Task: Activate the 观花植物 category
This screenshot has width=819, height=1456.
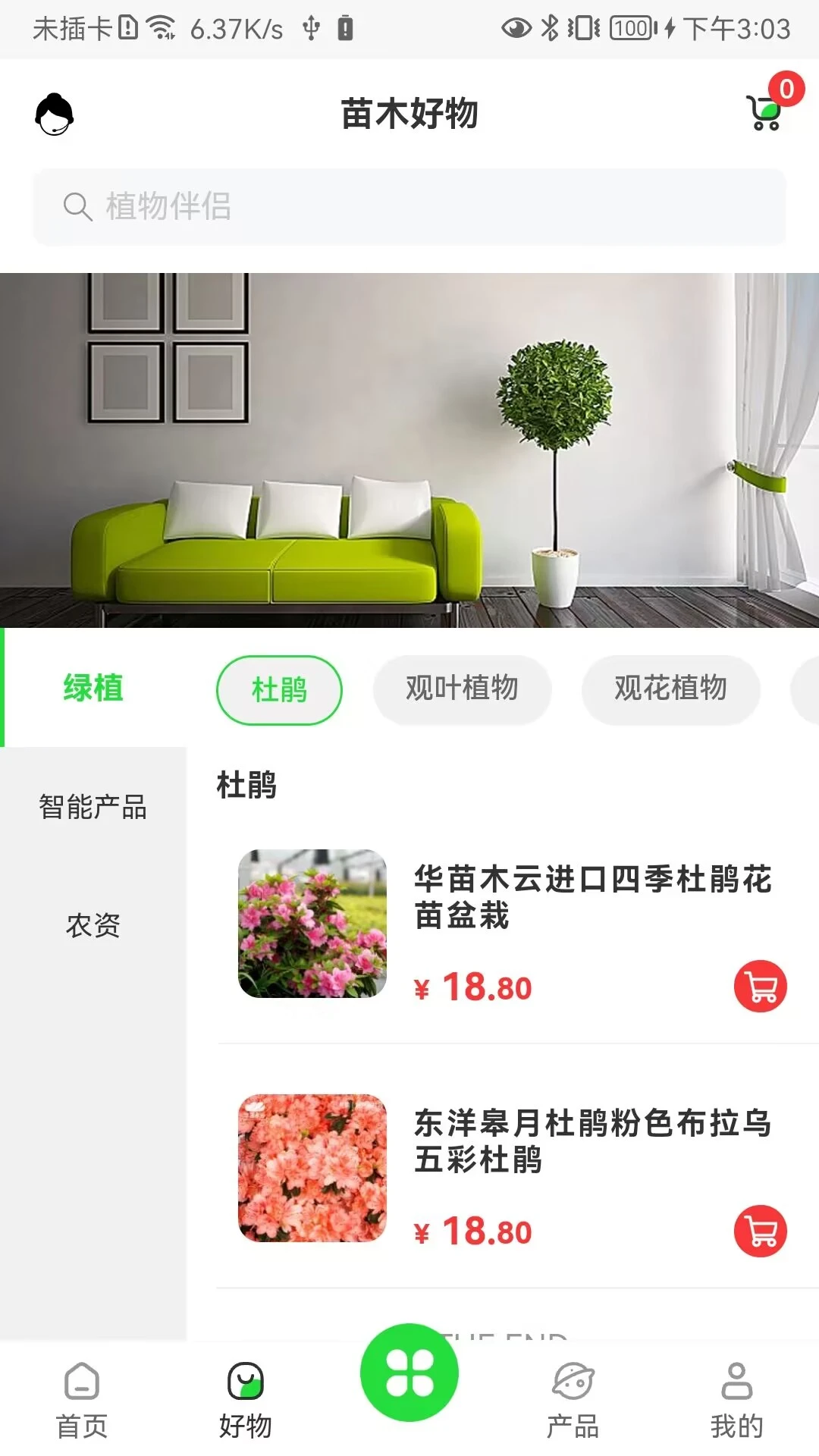Action: 670,689
